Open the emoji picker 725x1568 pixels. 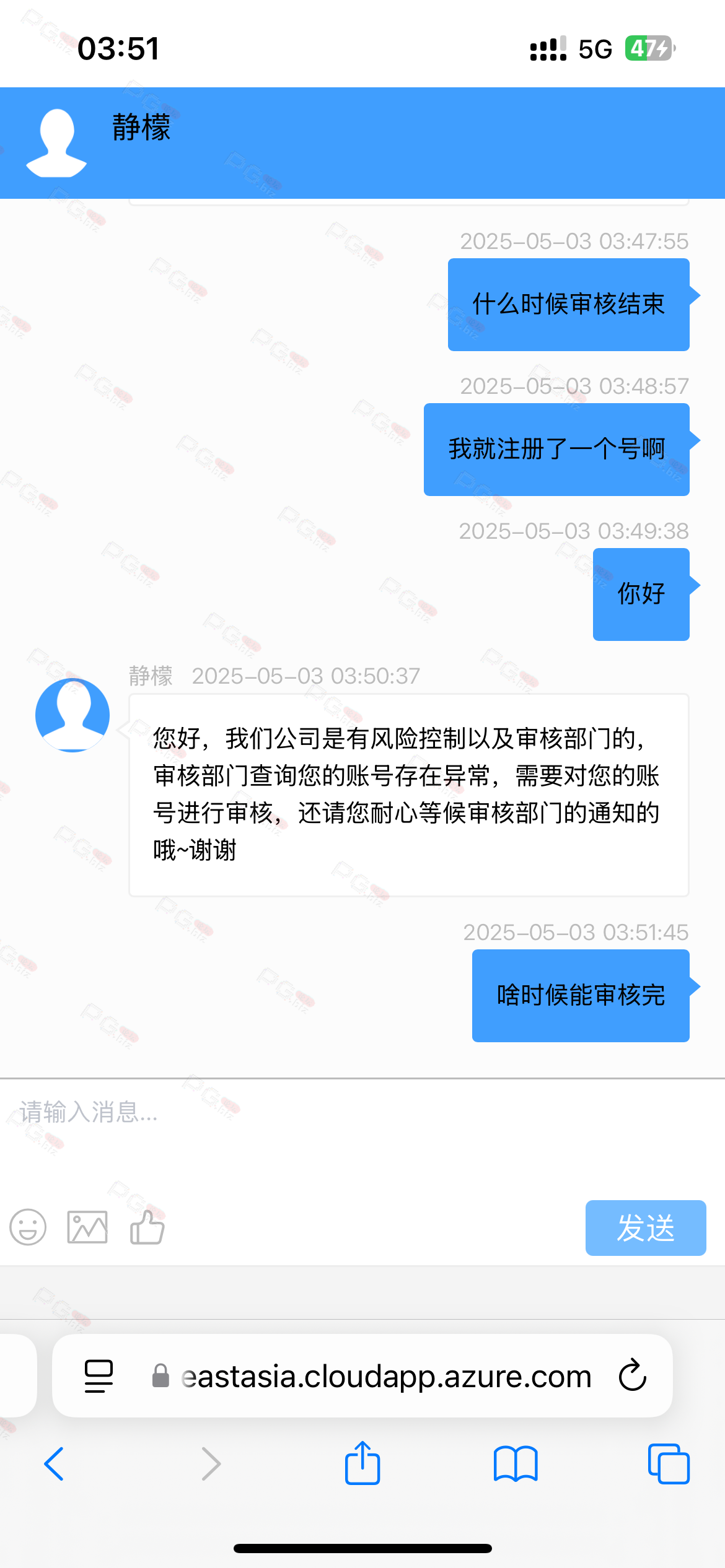click(28, 1227)
